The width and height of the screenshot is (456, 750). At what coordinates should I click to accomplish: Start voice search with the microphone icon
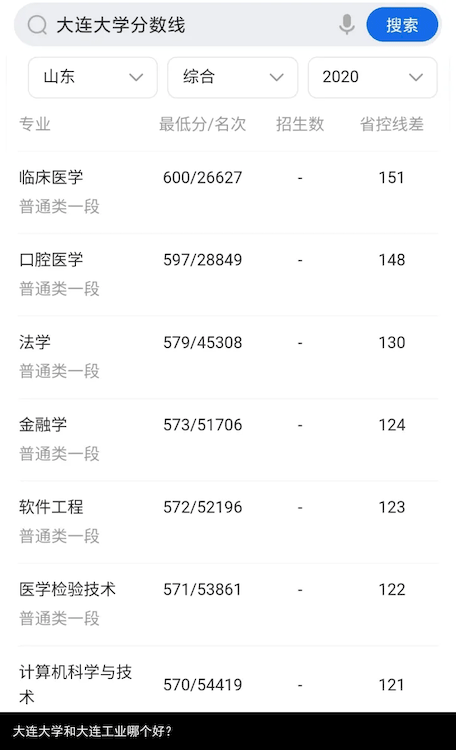pos(346,24)
